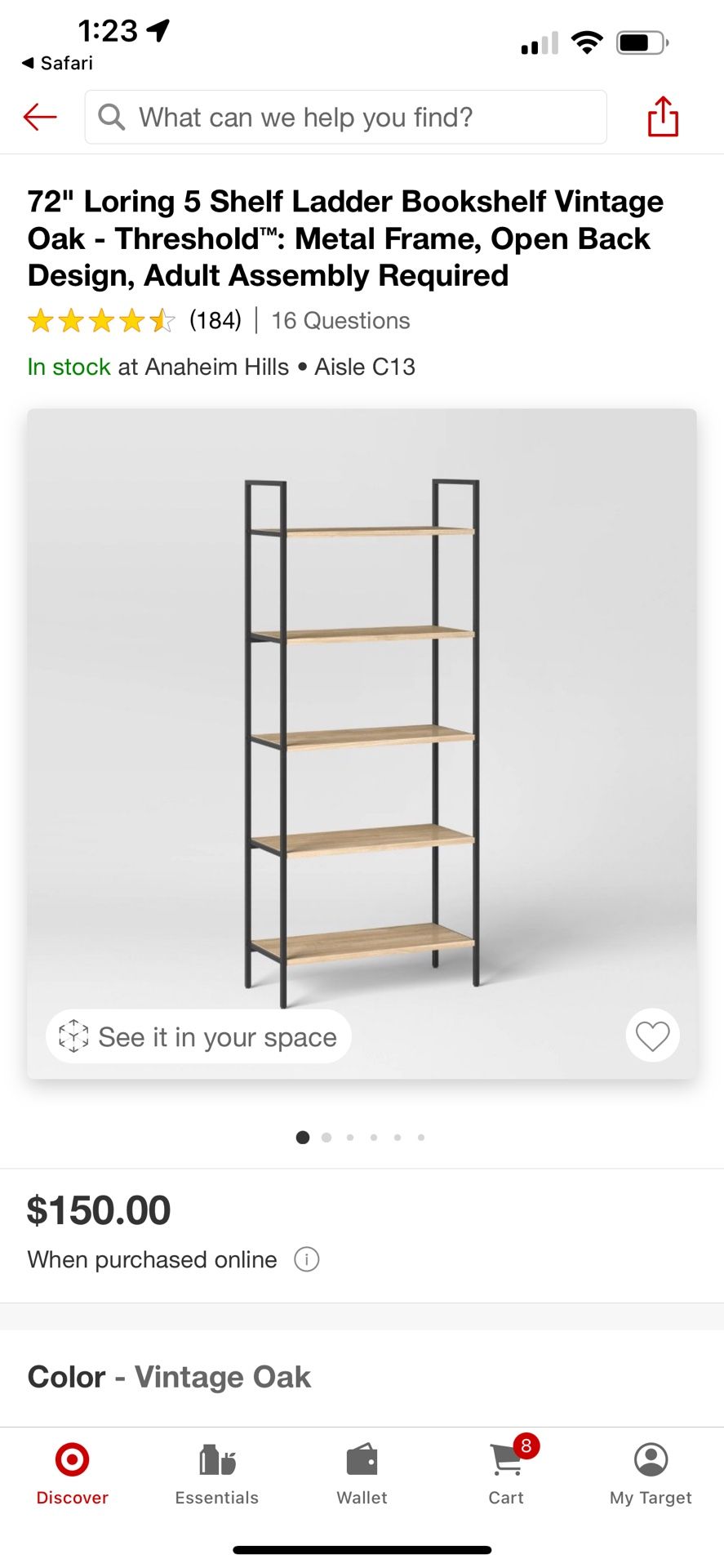Tap the search magnifying glass icon
The width and height of the screenshot is (724, 1568).
(112, 117)
